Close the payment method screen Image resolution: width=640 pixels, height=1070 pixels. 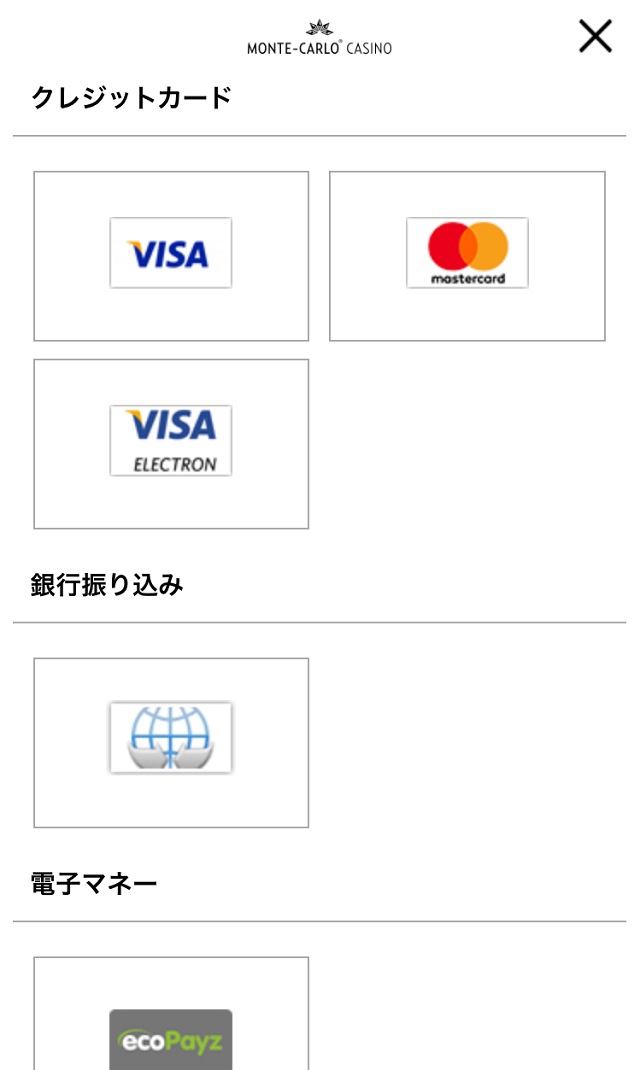[595, 36]
